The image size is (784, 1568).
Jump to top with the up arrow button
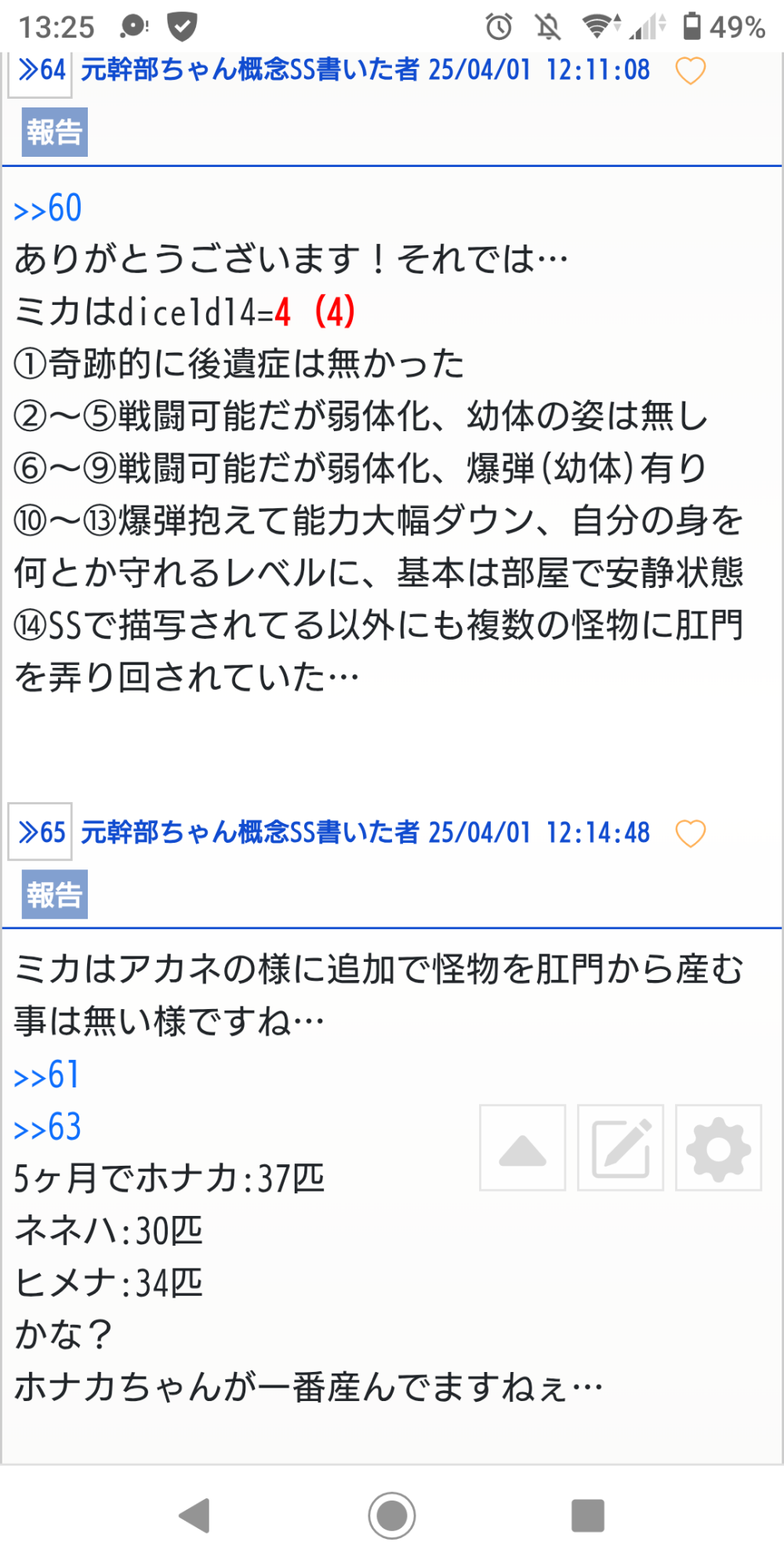(522, 1148)
